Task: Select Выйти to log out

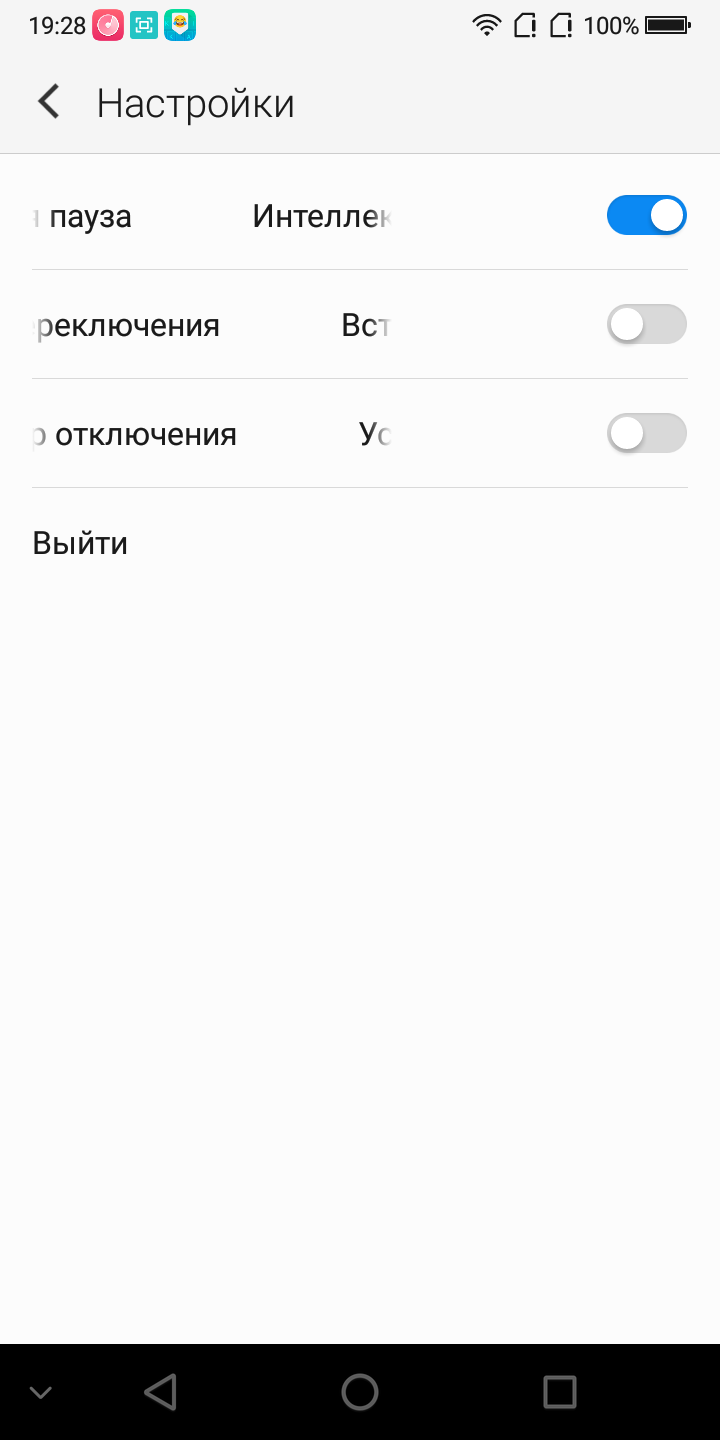Action: [x=80, y=543]
